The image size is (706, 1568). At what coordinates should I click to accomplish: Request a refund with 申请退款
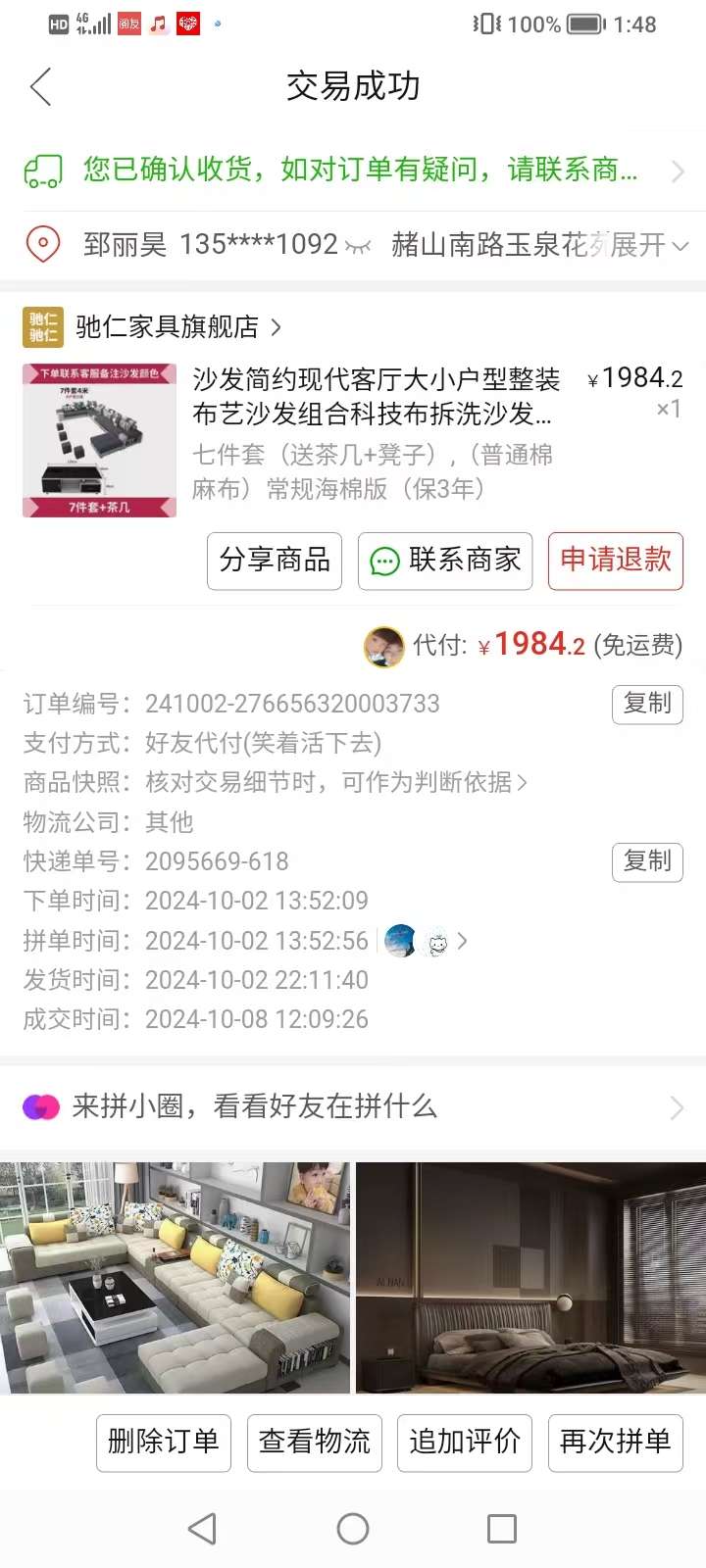[615, 561]
